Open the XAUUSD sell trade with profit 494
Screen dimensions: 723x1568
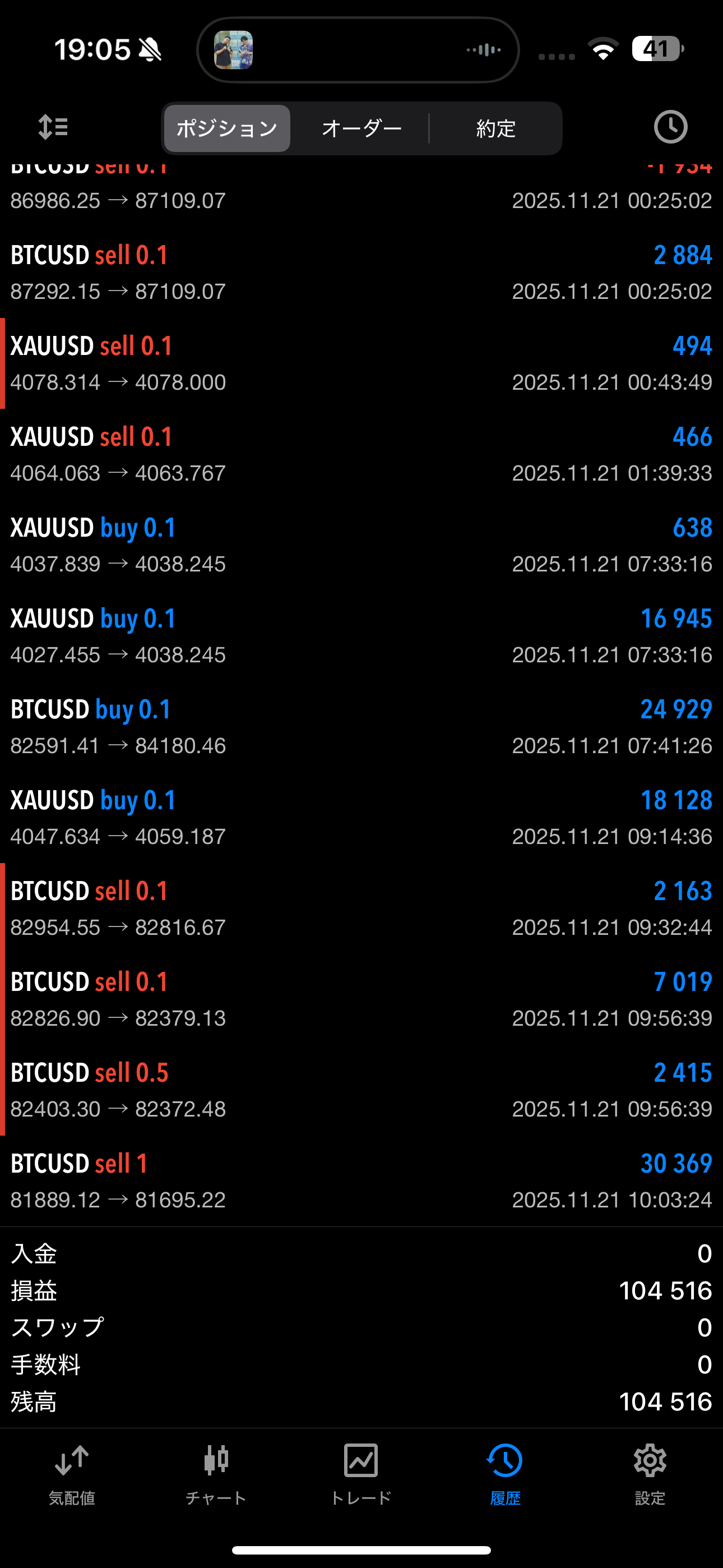click(361, 363)
